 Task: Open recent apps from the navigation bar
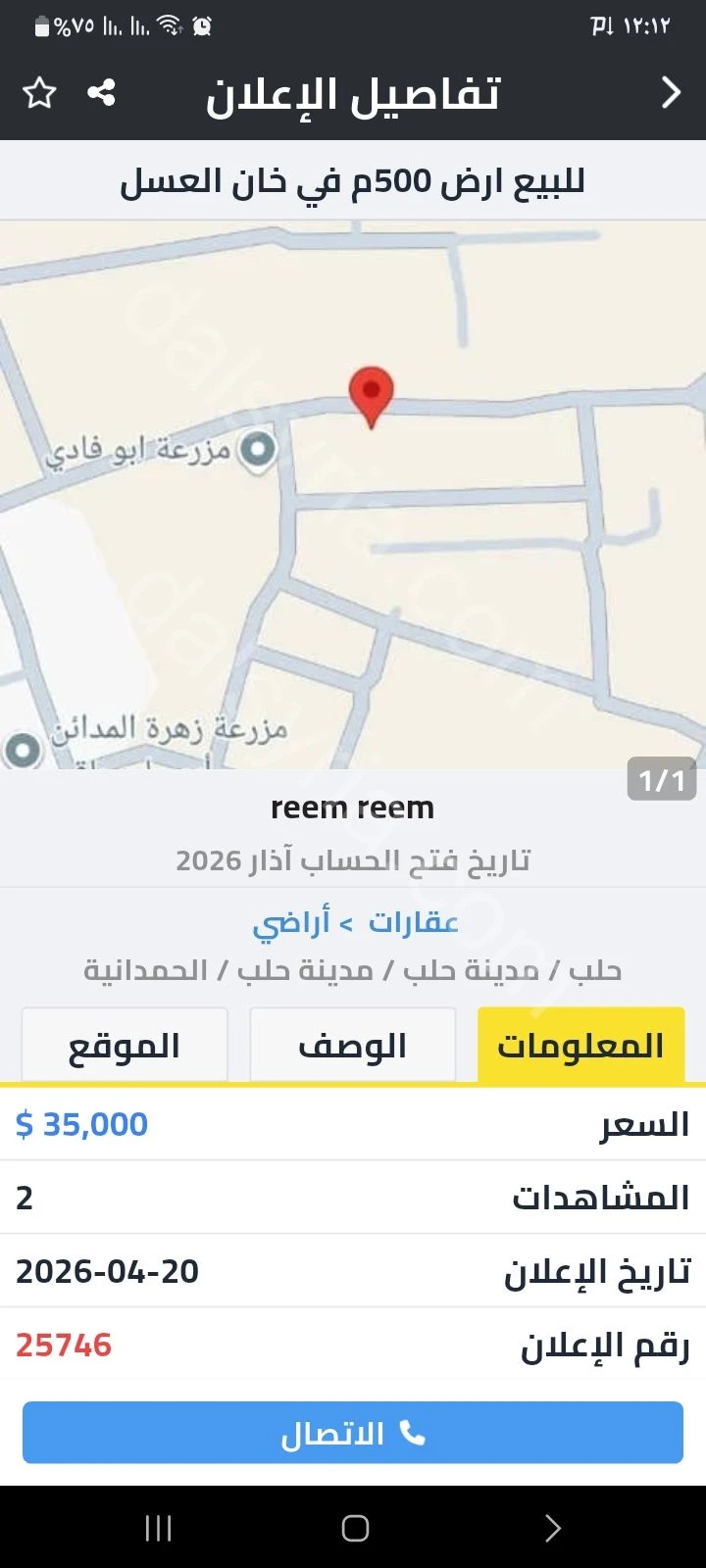coord(158,1528)
